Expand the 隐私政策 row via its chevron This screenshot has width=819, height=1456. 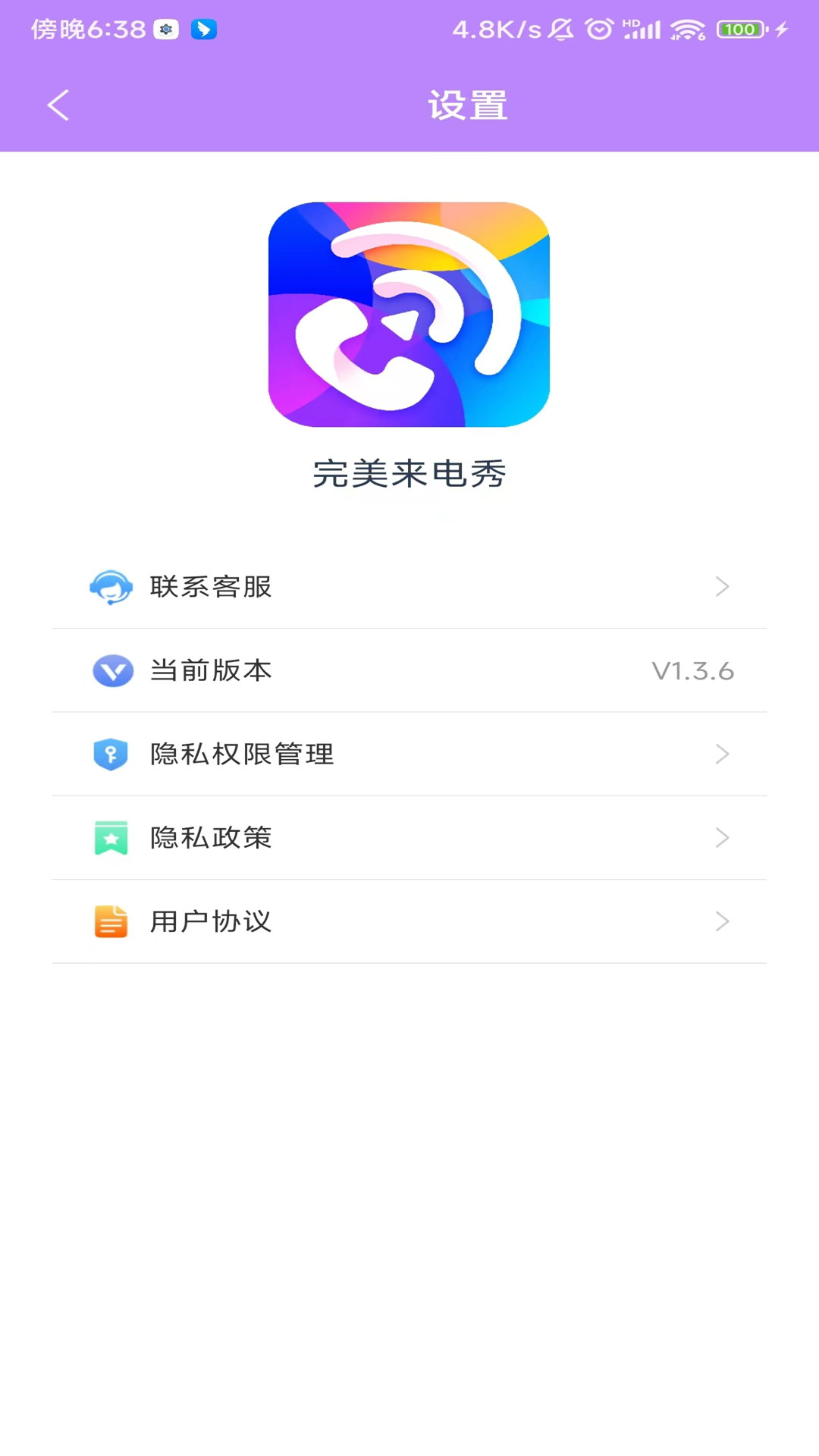(x=722, y=837)
